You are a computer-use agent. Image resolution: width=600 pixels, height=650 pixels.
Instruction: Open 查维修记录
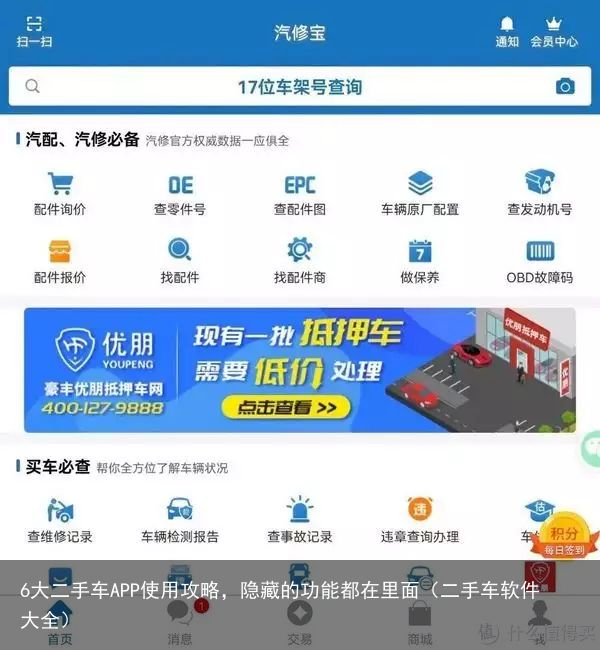pos(60,520)
